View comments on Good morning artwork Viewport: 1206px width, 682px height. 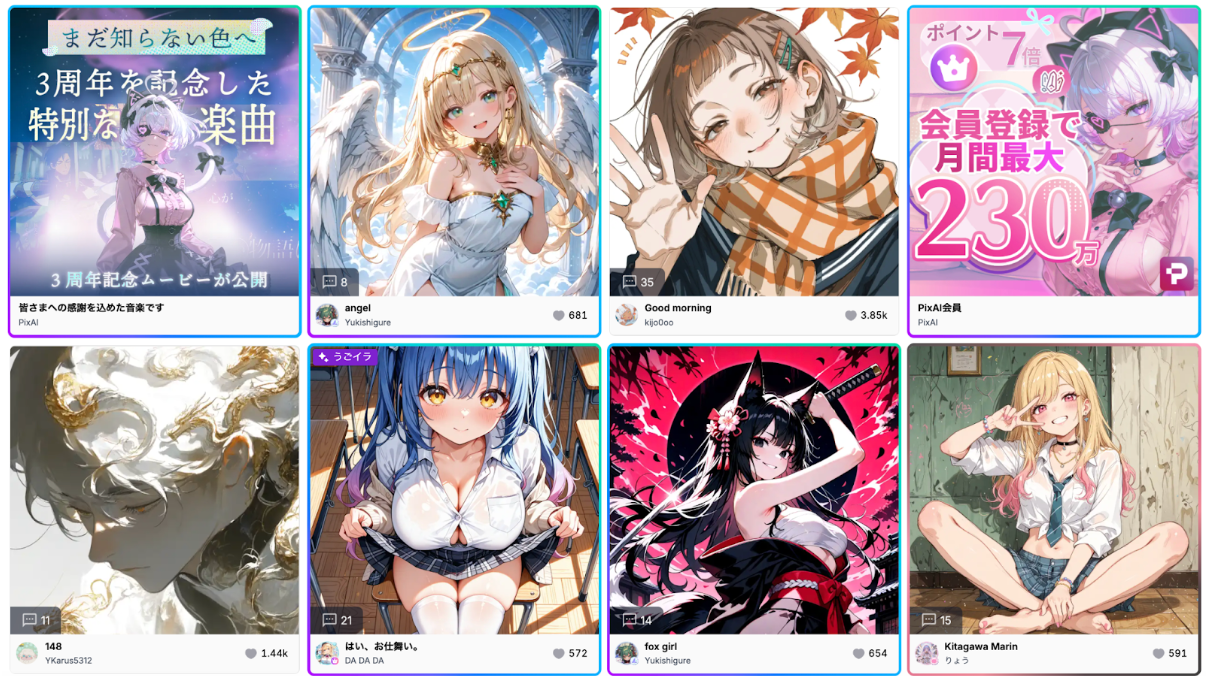[x=638, y=282]
